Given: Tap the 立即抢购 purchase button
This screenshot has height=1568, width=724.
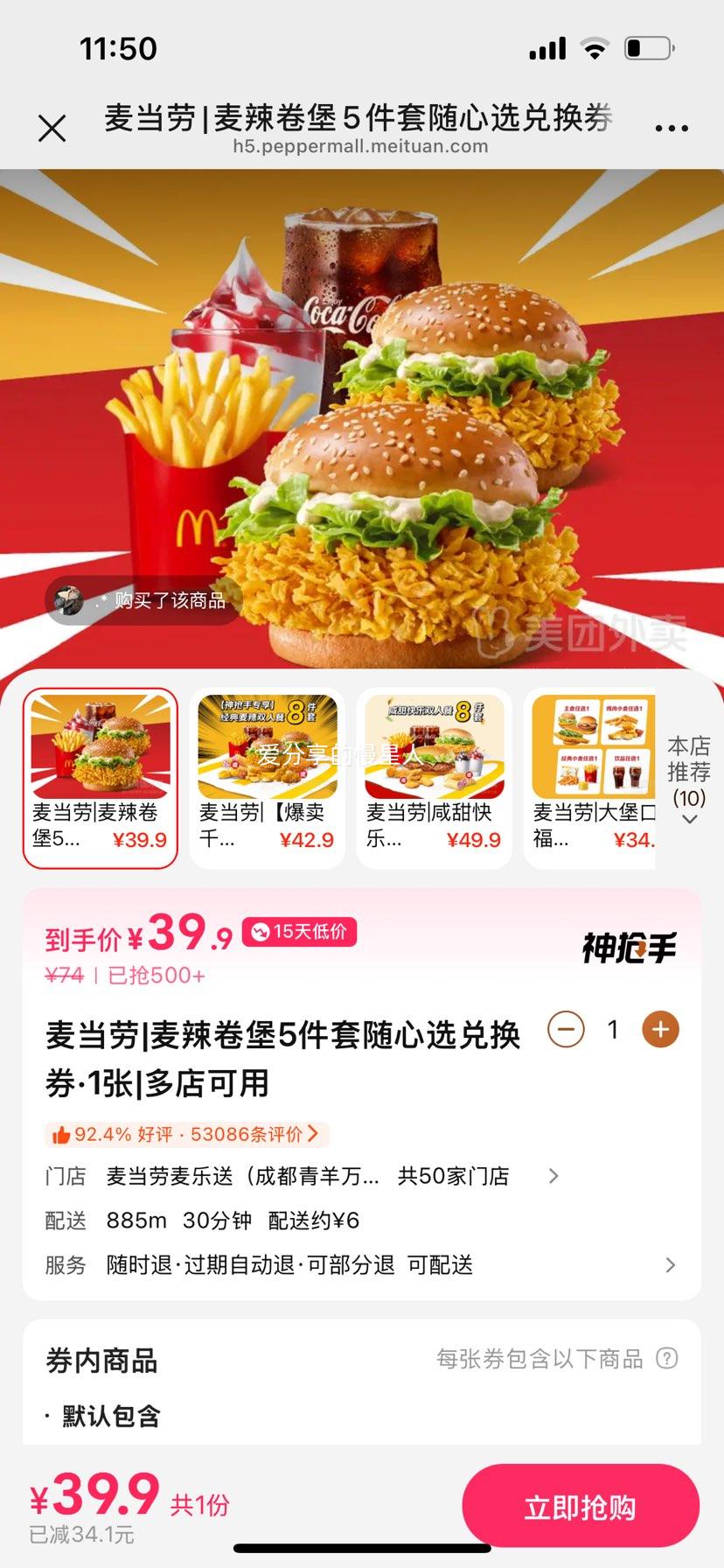Looking at the screenshot, I should [x=581, y=1505].
